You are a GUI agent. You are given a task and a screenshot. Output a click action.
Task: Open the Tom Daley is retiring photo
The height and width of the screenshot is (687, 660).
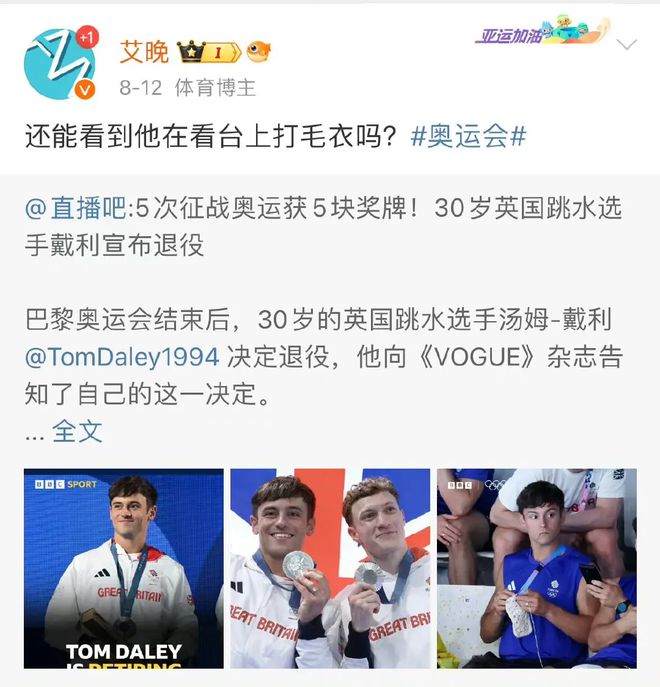pyautogui.click(x=123, y=568)
